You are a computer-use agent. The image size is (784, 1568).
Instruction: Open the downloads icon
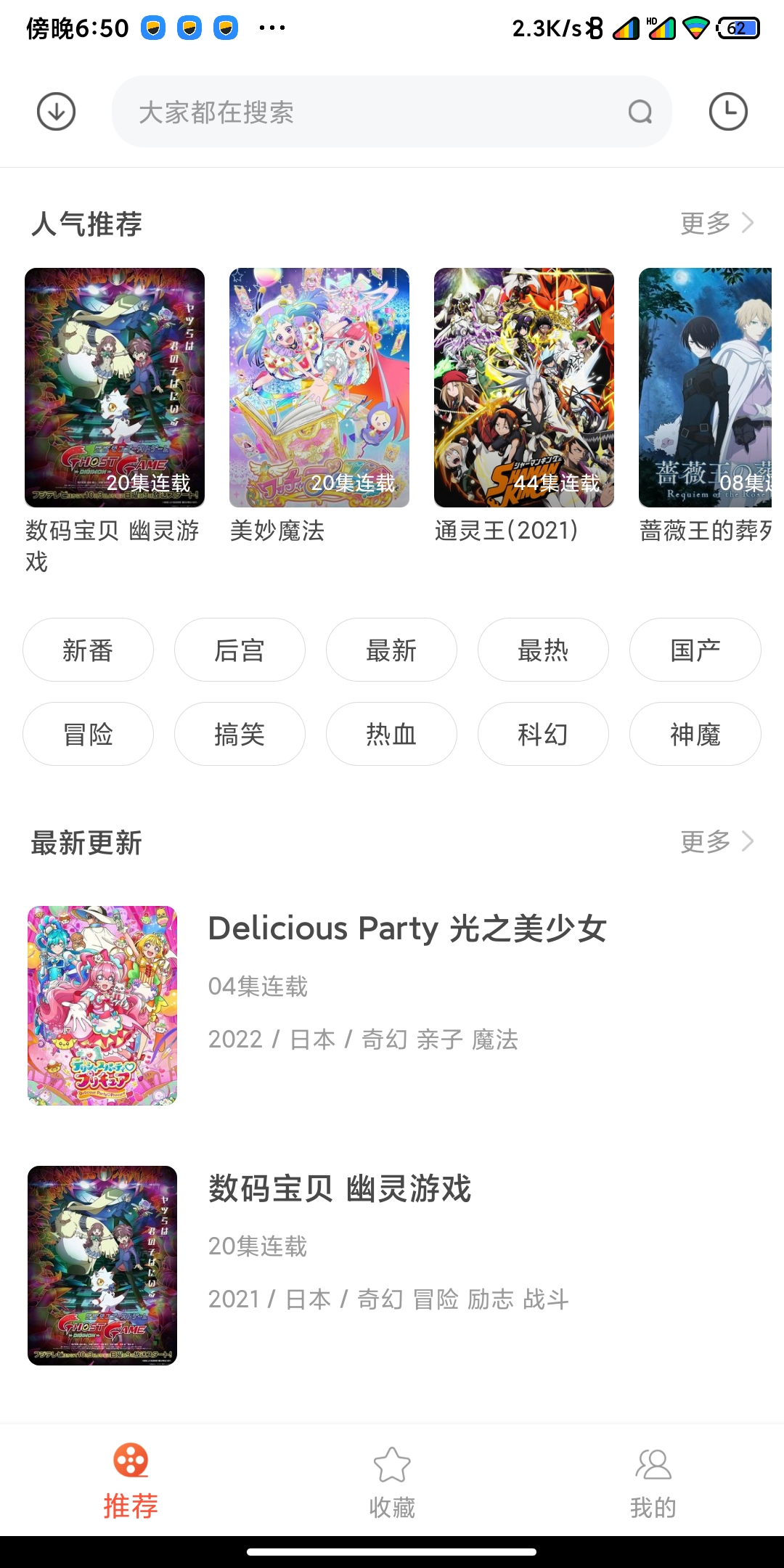pyautogui.click(x=56, y=112)
